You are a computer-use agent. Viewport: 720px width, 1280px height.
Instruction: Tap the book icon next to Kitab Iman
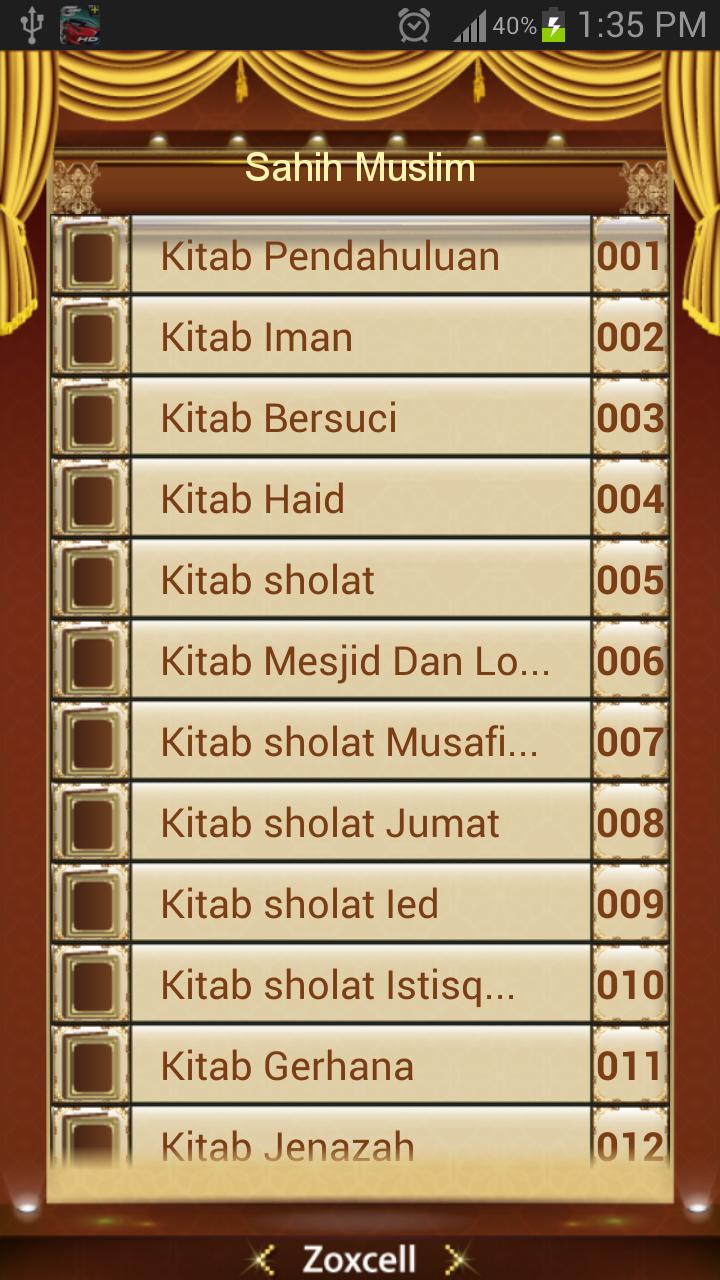[x=91, y=337]
